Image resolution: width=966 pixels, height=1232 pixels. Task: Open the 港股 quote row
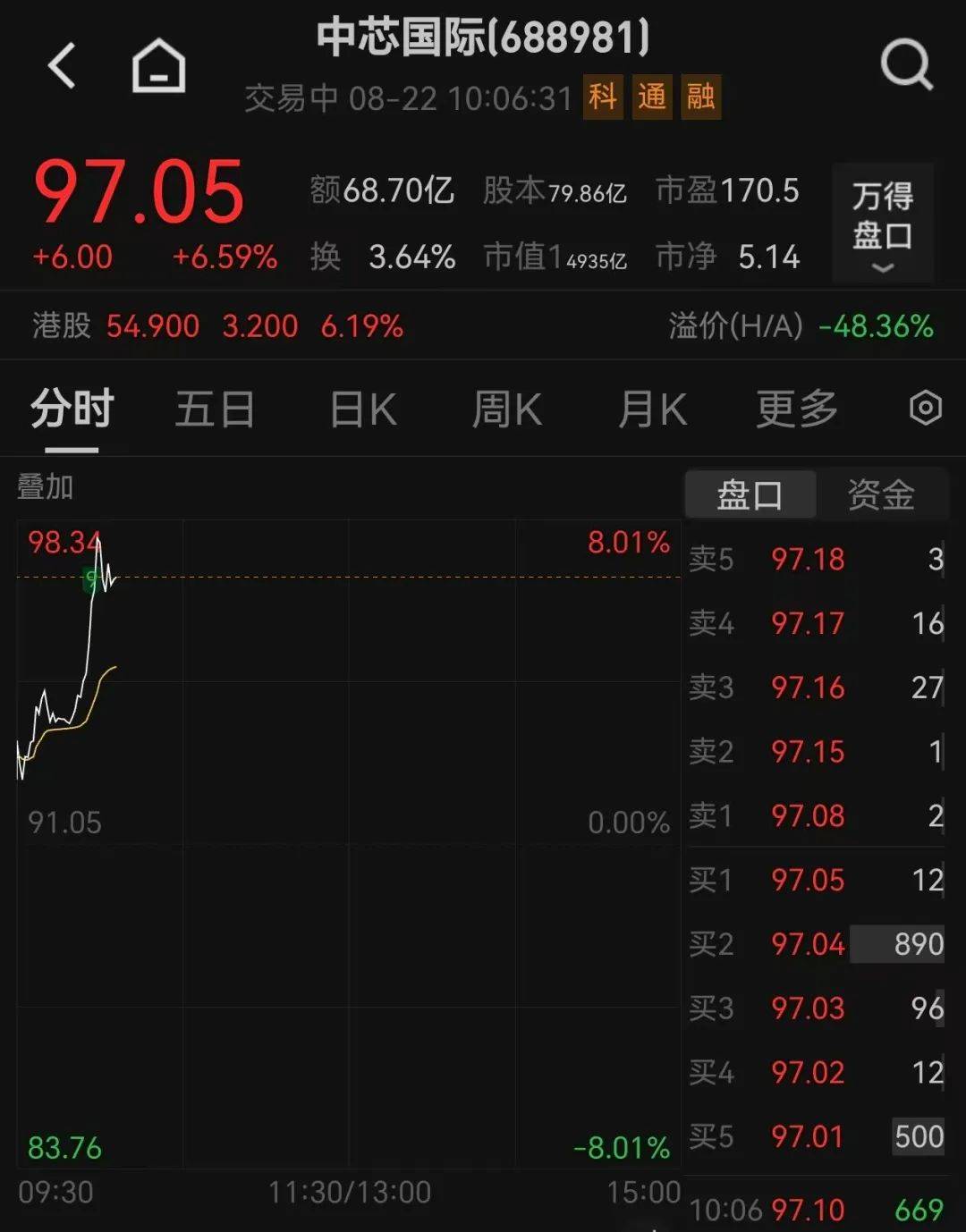pos(218,326)
